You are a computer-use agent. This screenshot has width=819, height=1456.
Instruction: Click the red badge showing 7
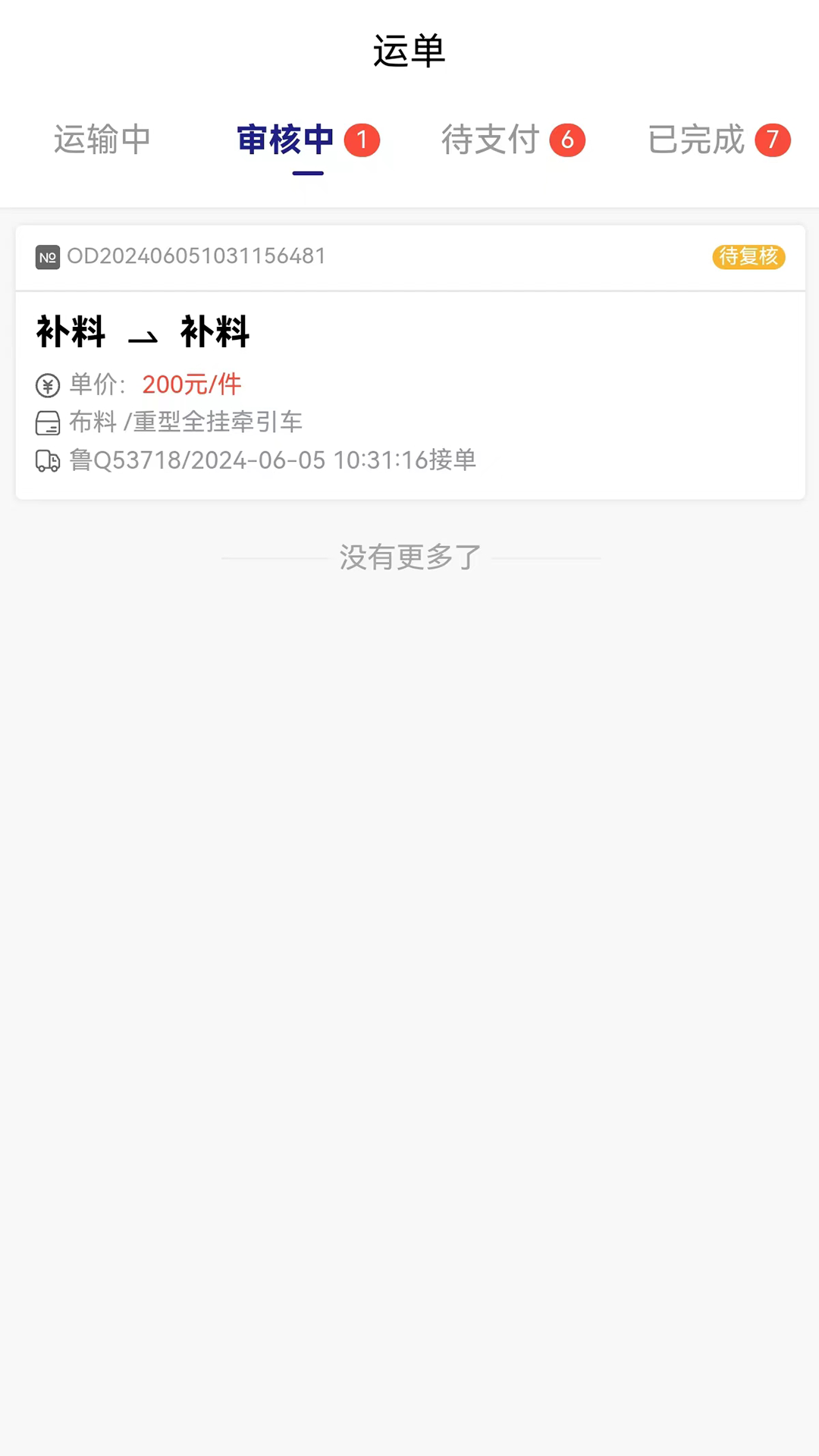point(773,140)
